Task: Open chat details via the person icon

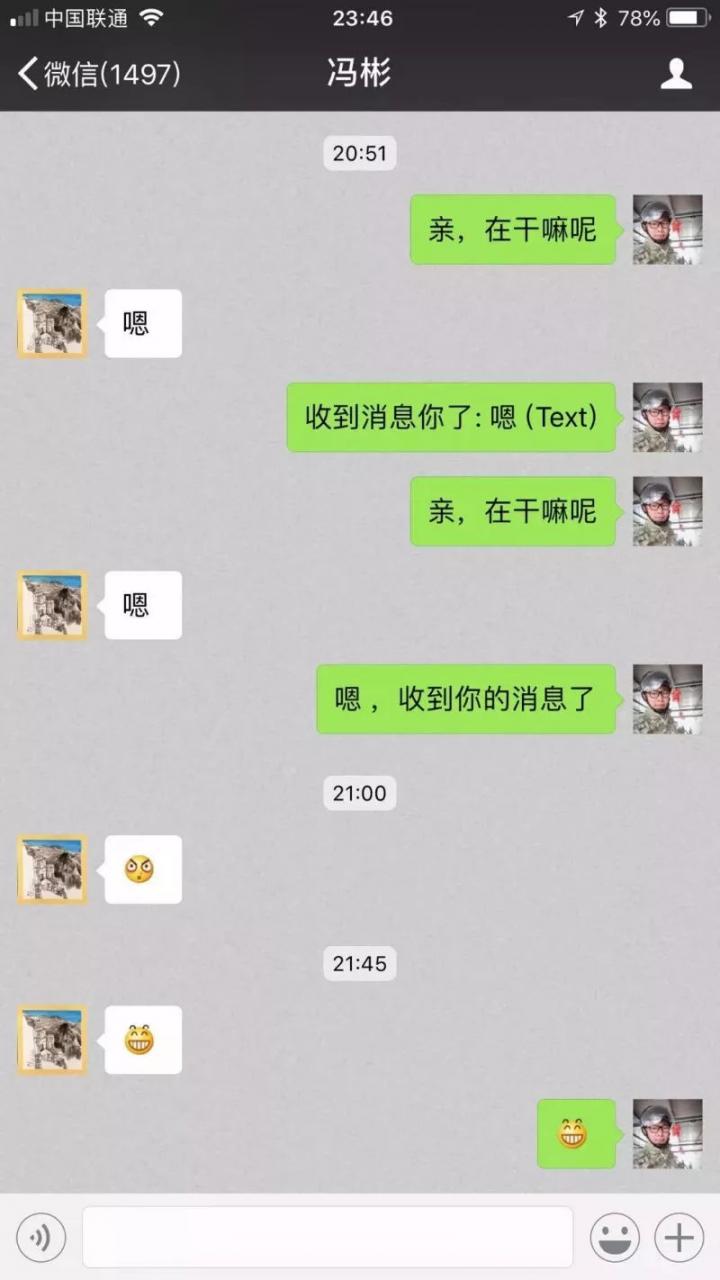Action: click(676, 73)
